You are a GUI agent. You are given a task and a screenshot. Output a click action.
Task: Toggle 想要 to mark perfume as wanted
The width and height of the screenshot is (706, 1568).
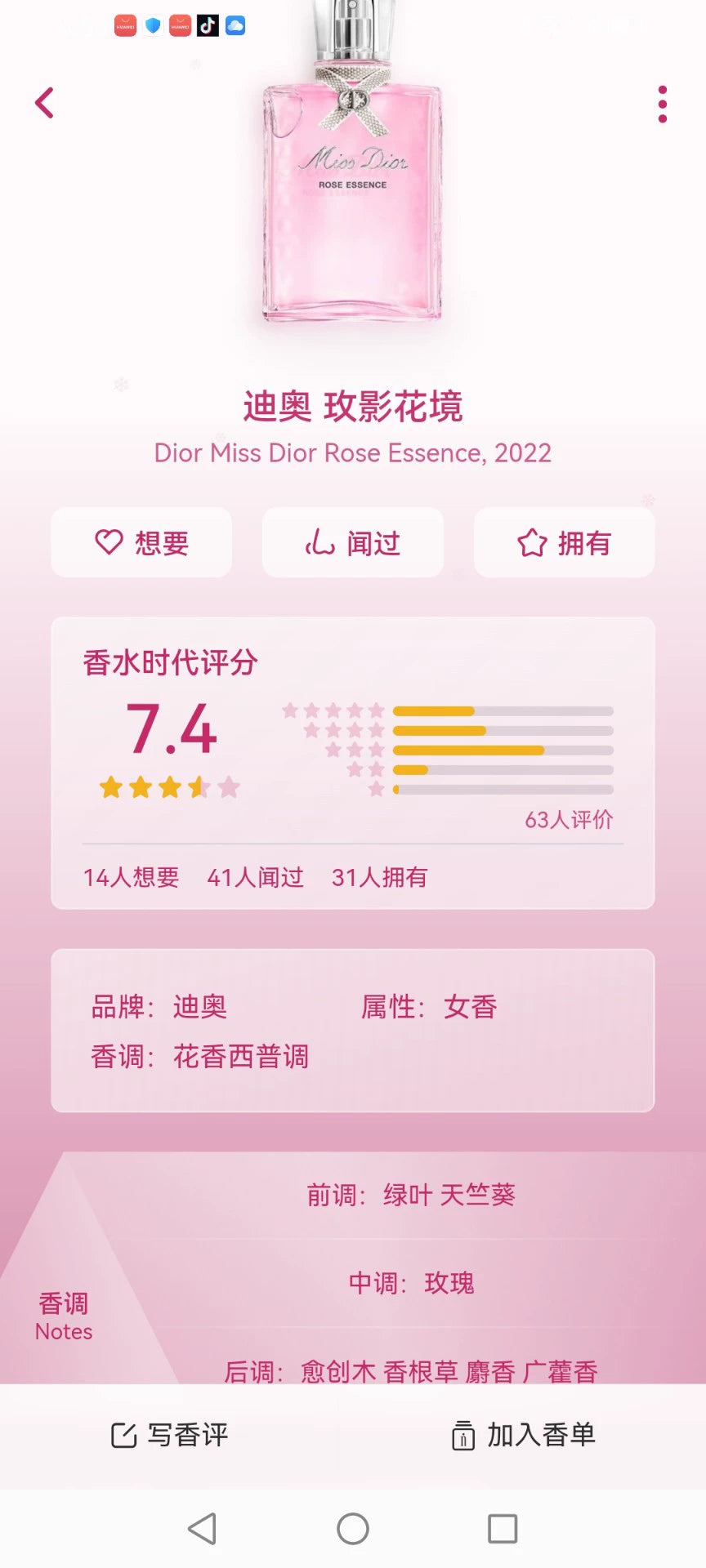click(x=141, y=542)
